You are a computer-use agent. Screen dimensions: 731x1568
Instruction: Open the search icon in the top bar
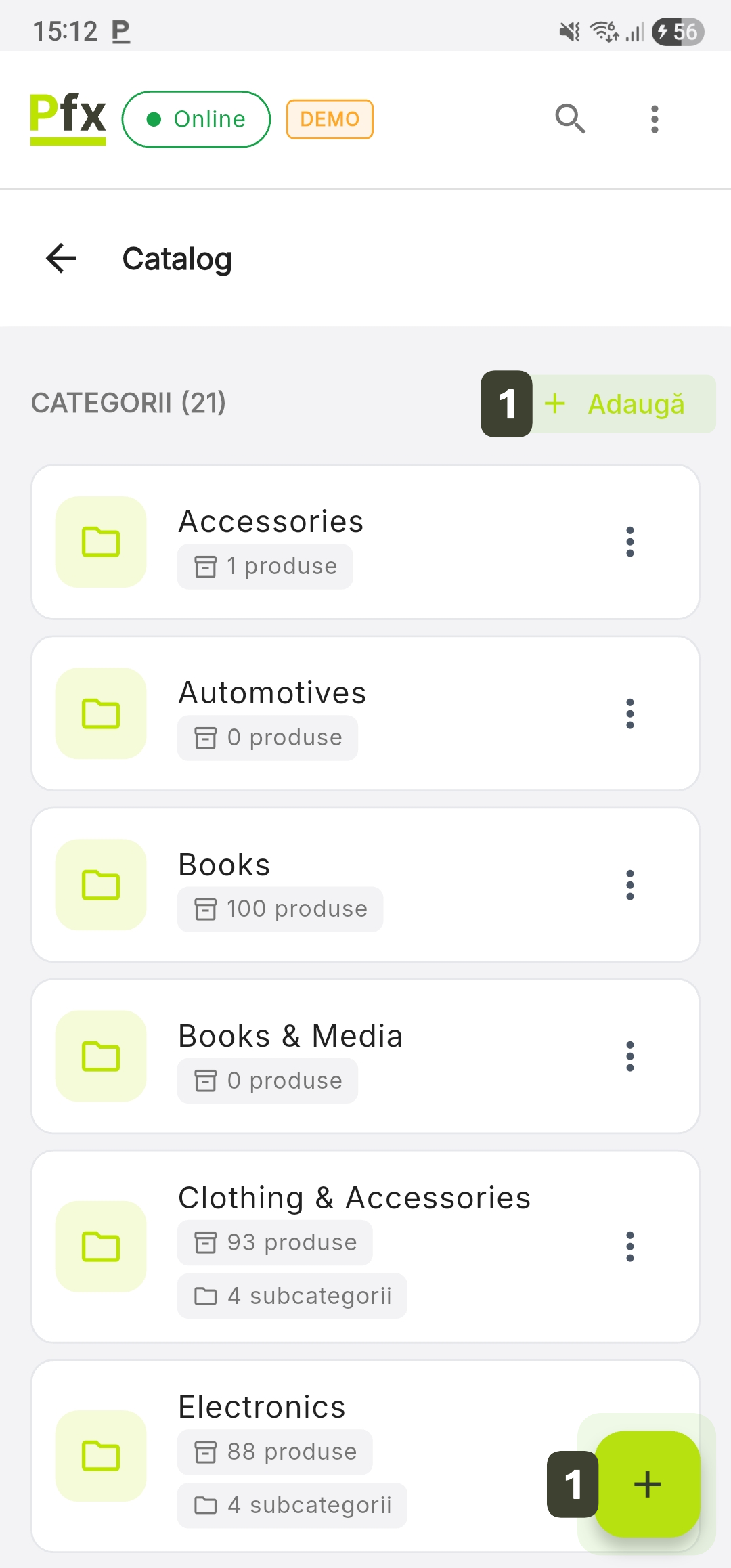click(570, 119)
